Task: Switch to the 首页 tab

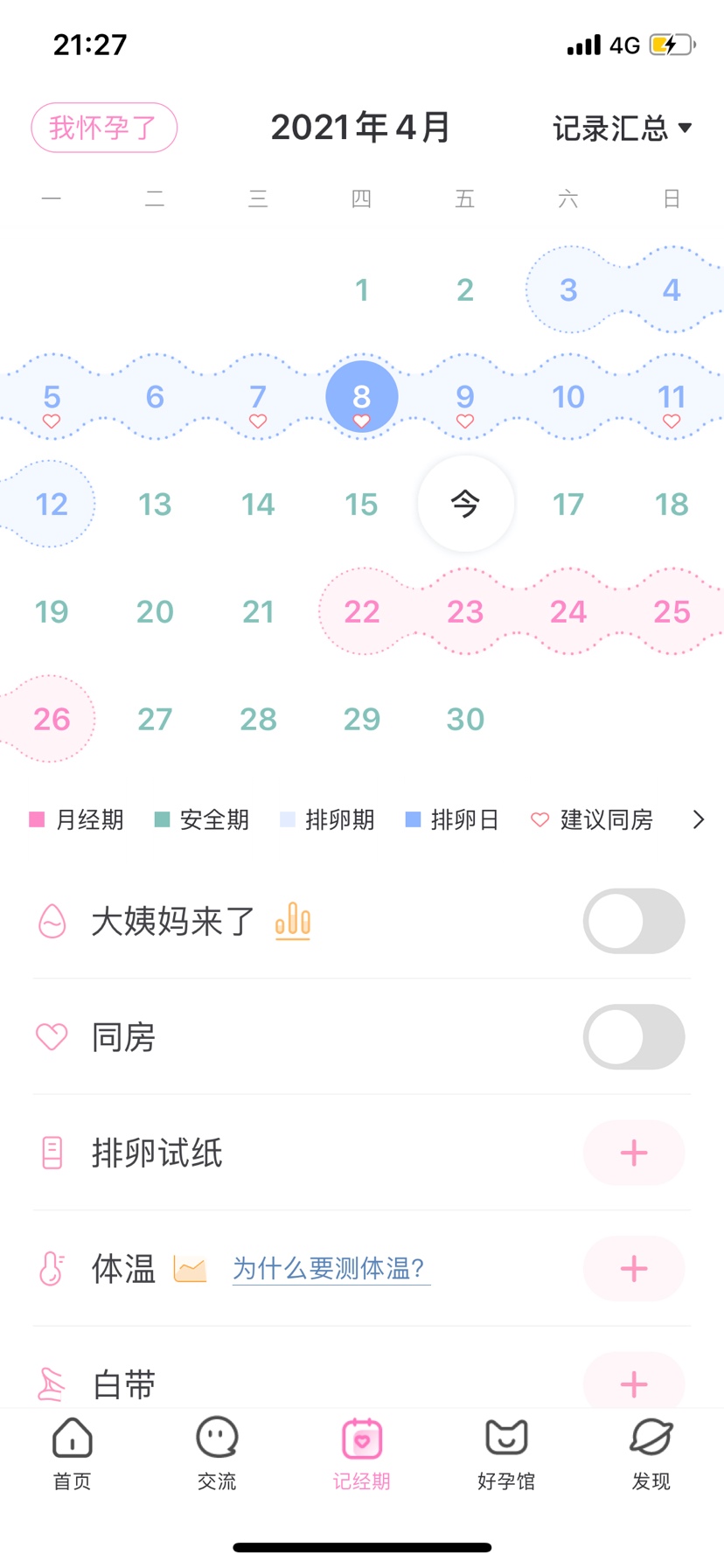Action: pyautogui.click(x=72, y=1453)
